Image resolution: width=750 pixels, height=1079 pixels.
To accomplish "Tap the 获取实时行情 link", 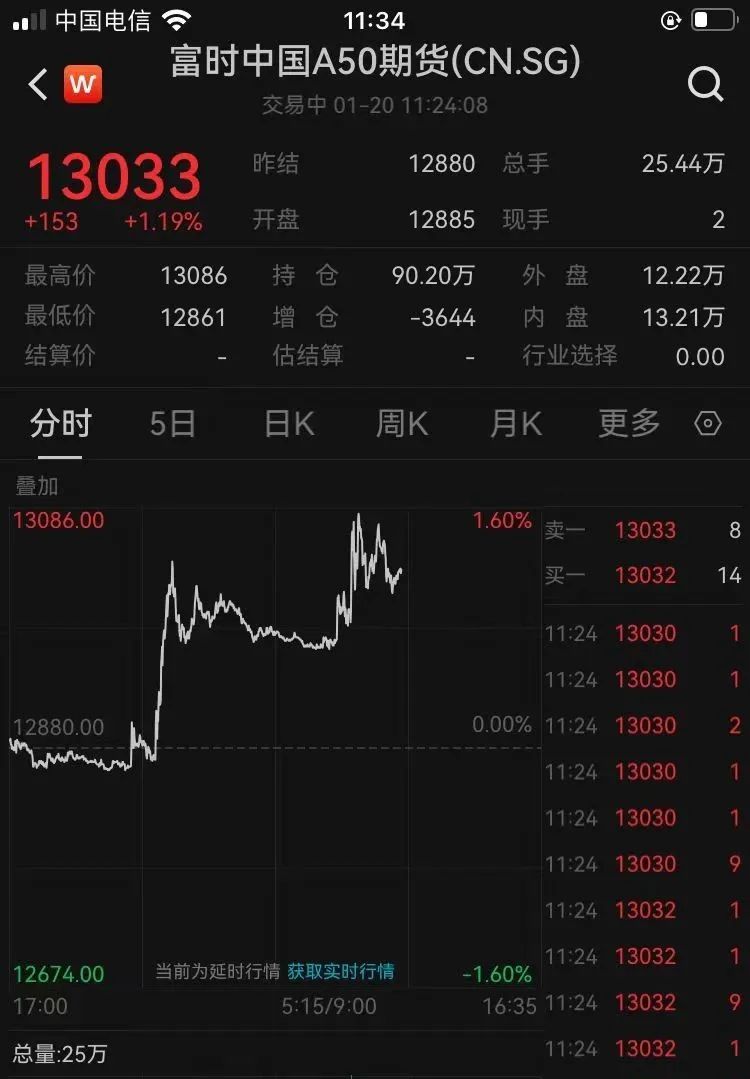I will [341, 971].
